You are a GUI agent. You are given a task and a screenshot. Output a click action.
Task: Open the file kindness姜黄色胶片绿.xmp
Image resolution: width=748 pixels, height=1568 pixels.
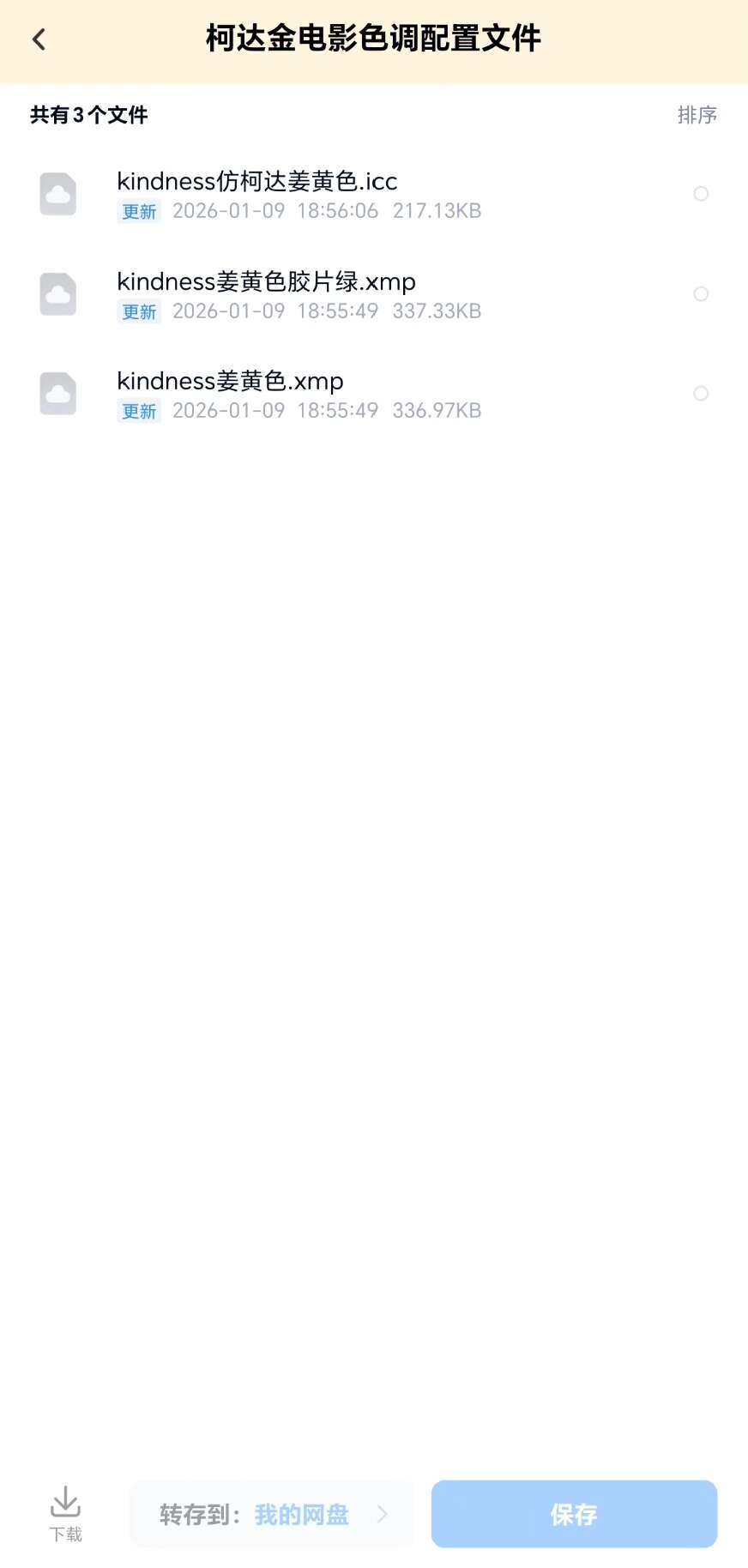click(x=266, y=282)
